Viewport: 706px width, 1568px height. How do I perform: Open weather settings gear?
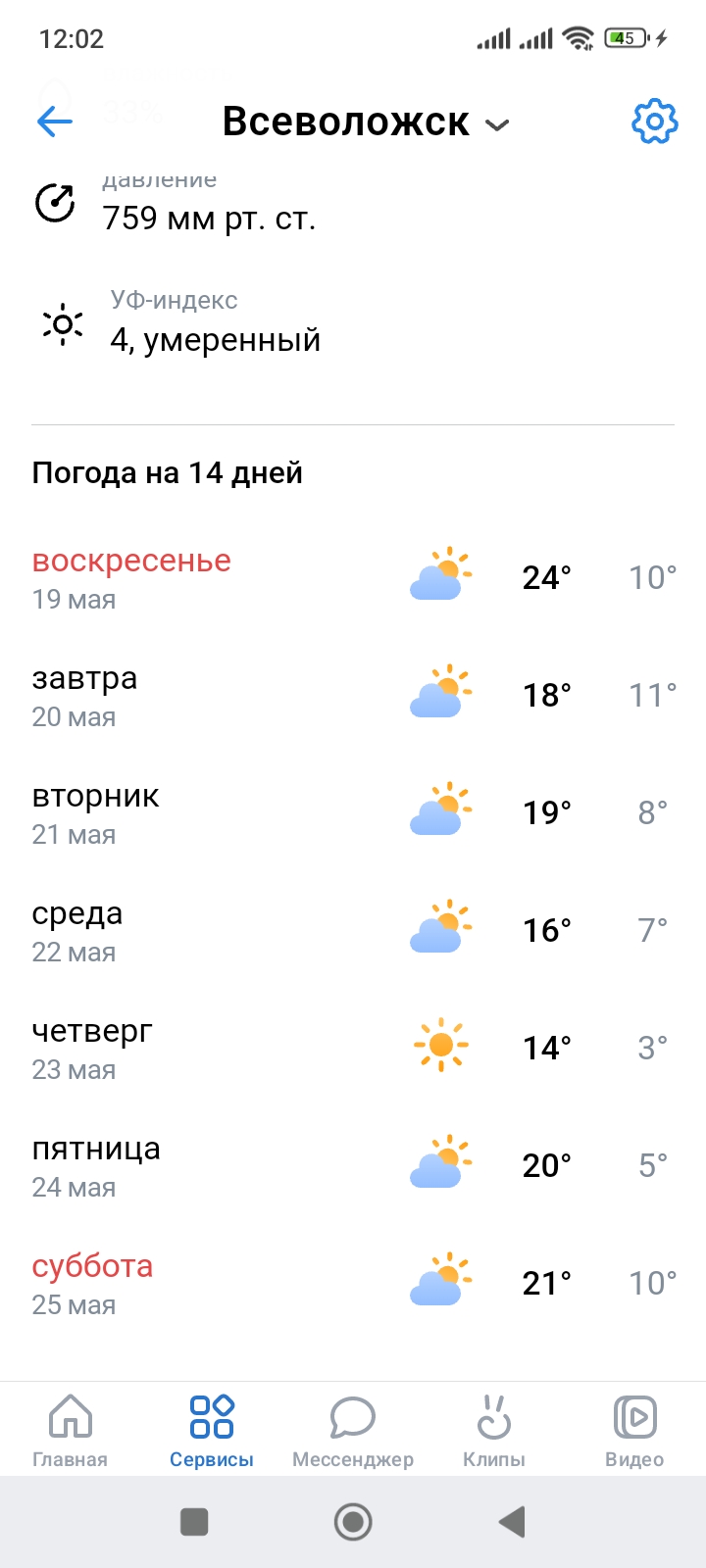[654, 122]
